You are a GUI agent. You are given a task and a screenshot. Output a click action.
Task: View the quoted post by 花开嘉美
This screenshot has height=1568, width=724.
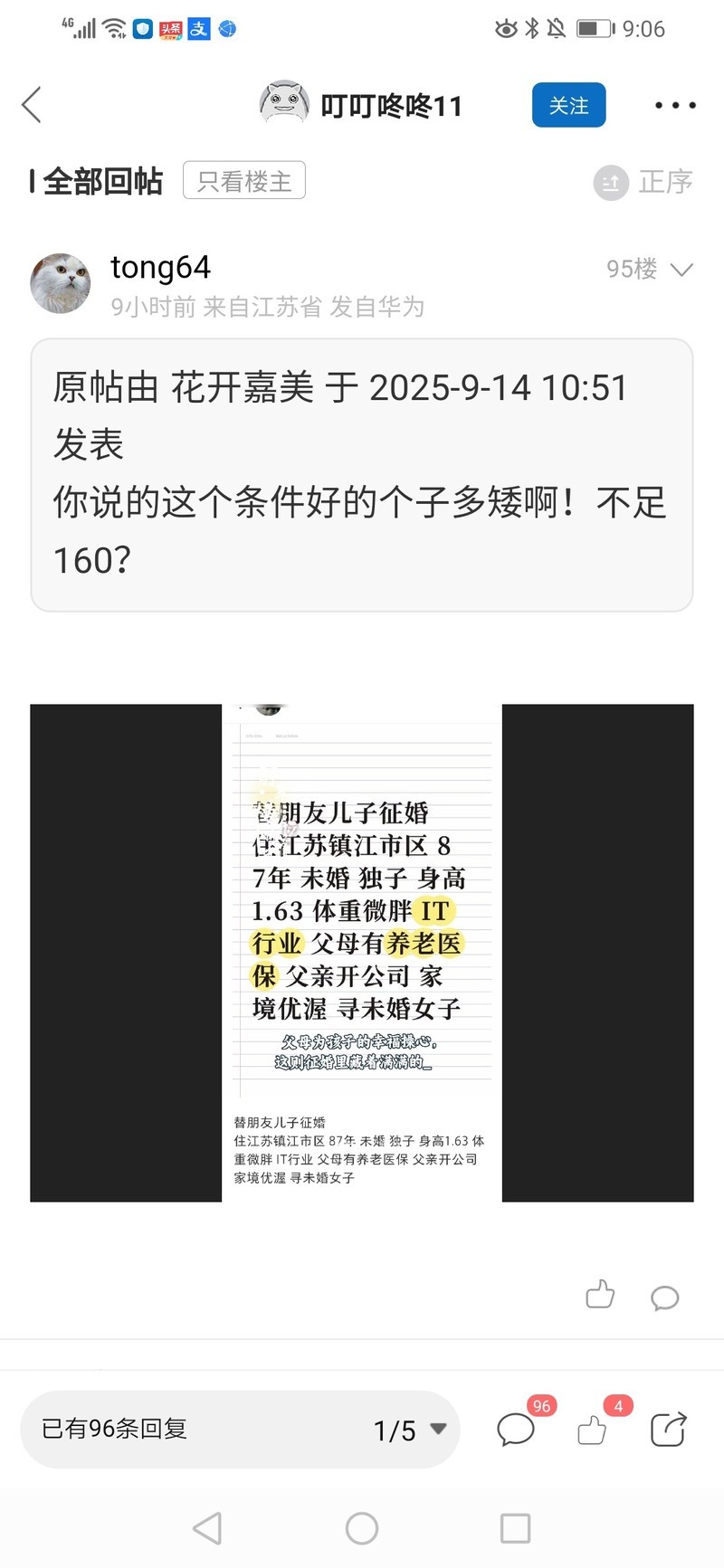(x=361, y=474)
